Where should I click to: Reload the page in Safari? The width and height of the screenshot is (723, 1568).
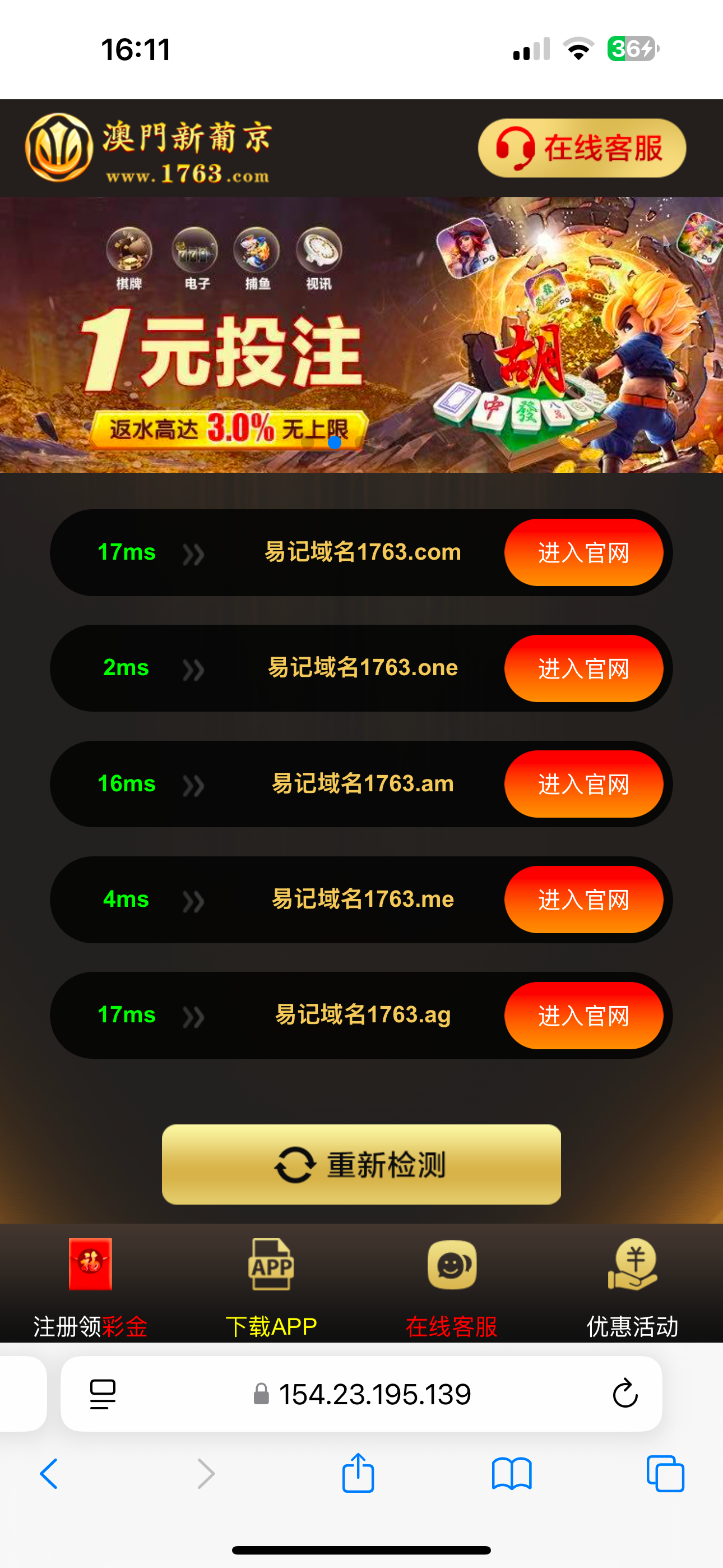coord(624,1393)
